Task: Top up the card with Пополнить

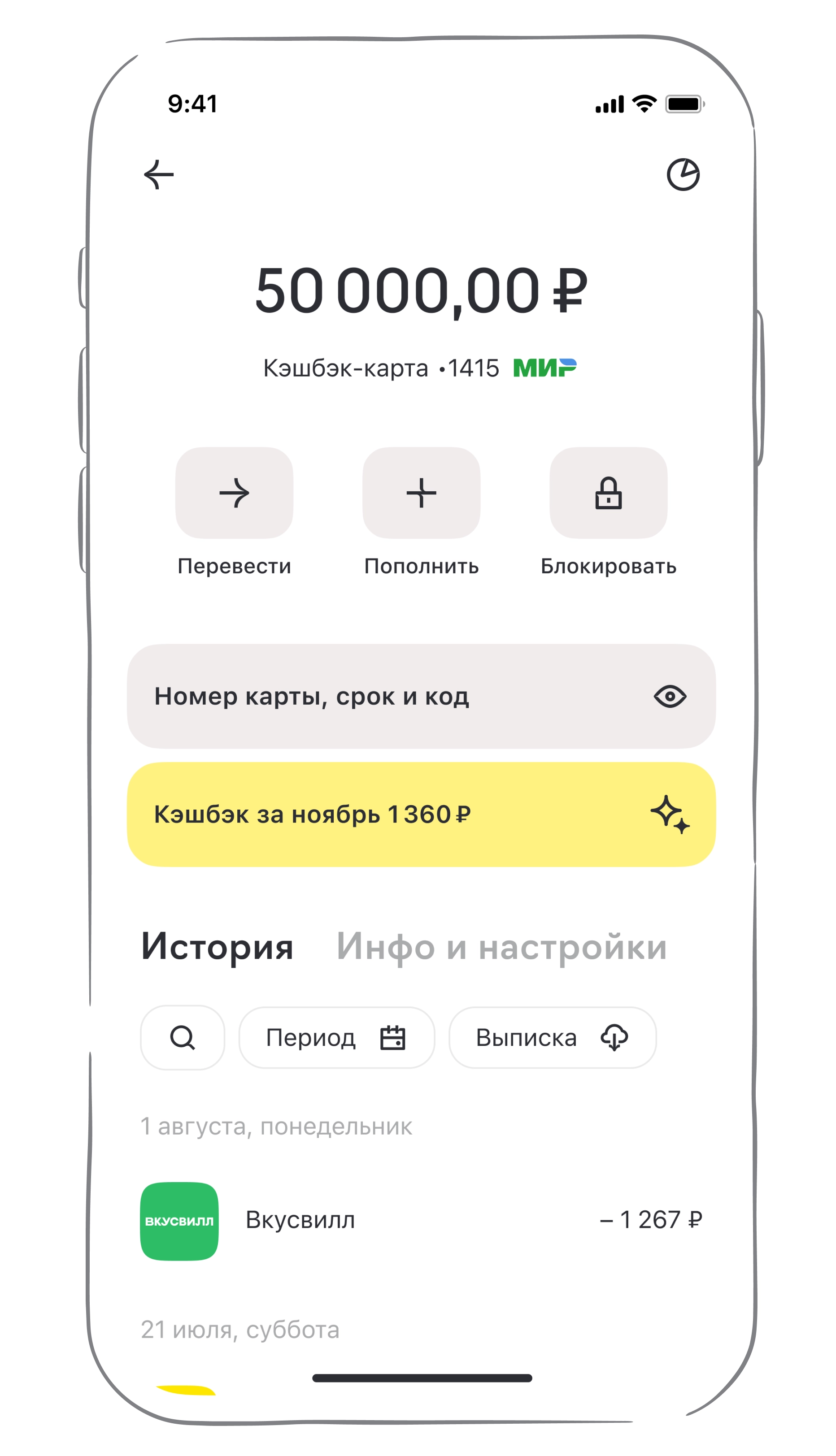Action: 421,493
